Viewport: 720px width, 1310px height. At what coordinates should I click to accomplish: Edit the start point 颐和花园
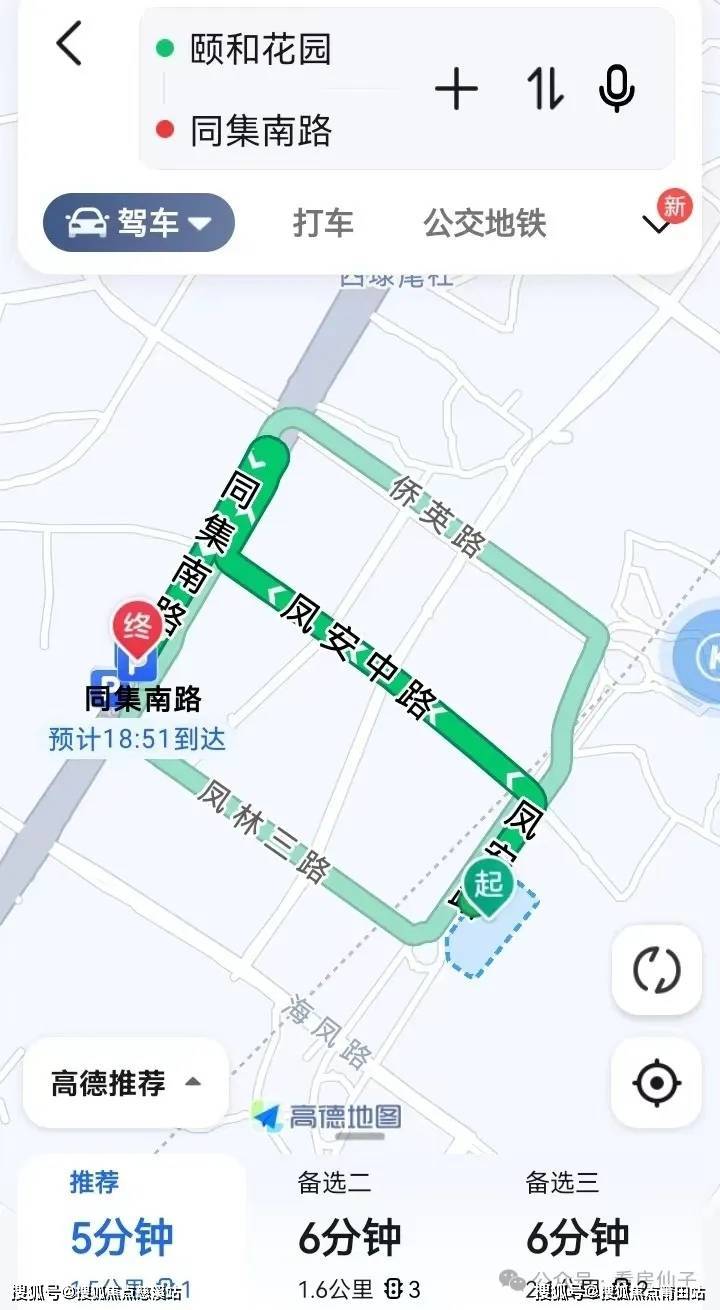(261, 49)
